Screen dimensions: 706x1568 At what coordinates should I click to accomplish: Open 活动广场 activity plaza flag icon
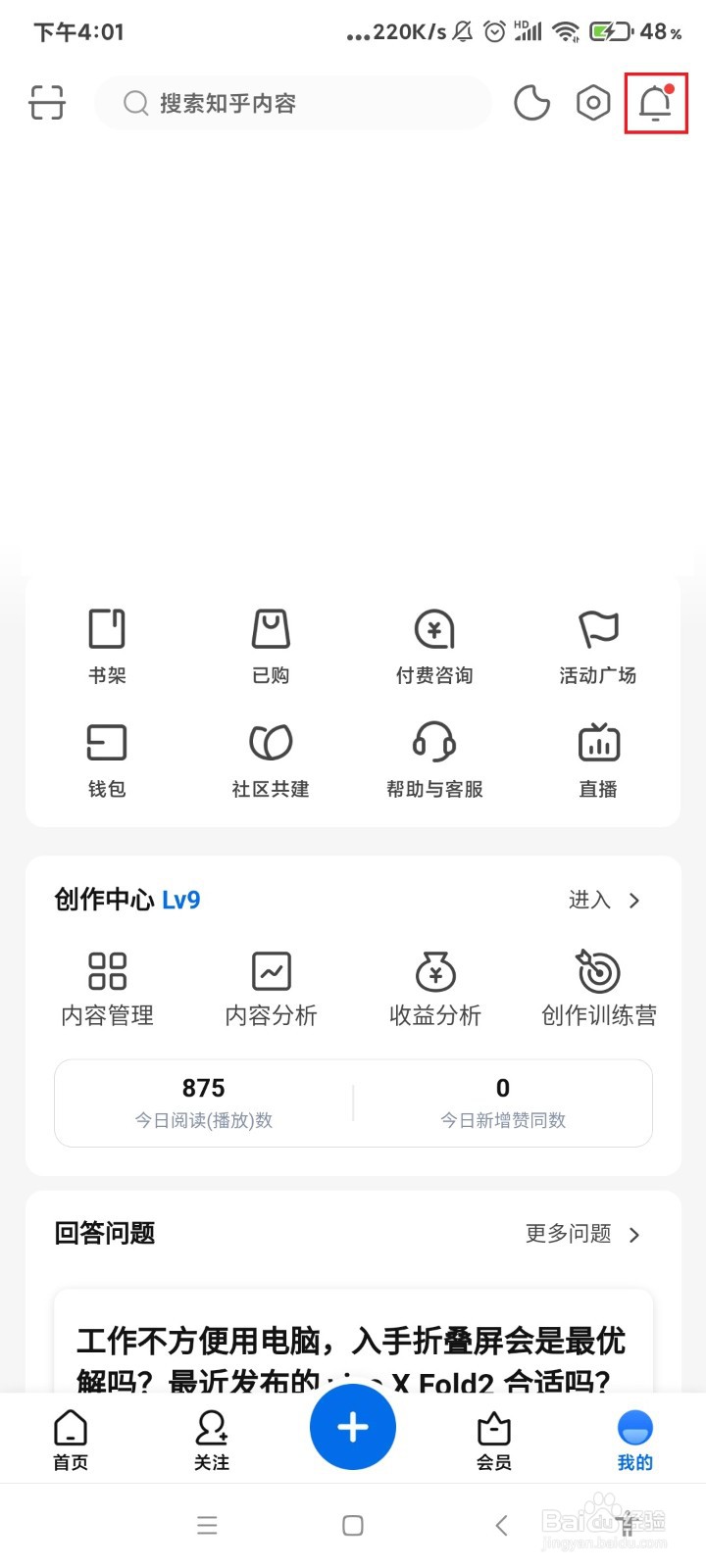click(597, 642)
